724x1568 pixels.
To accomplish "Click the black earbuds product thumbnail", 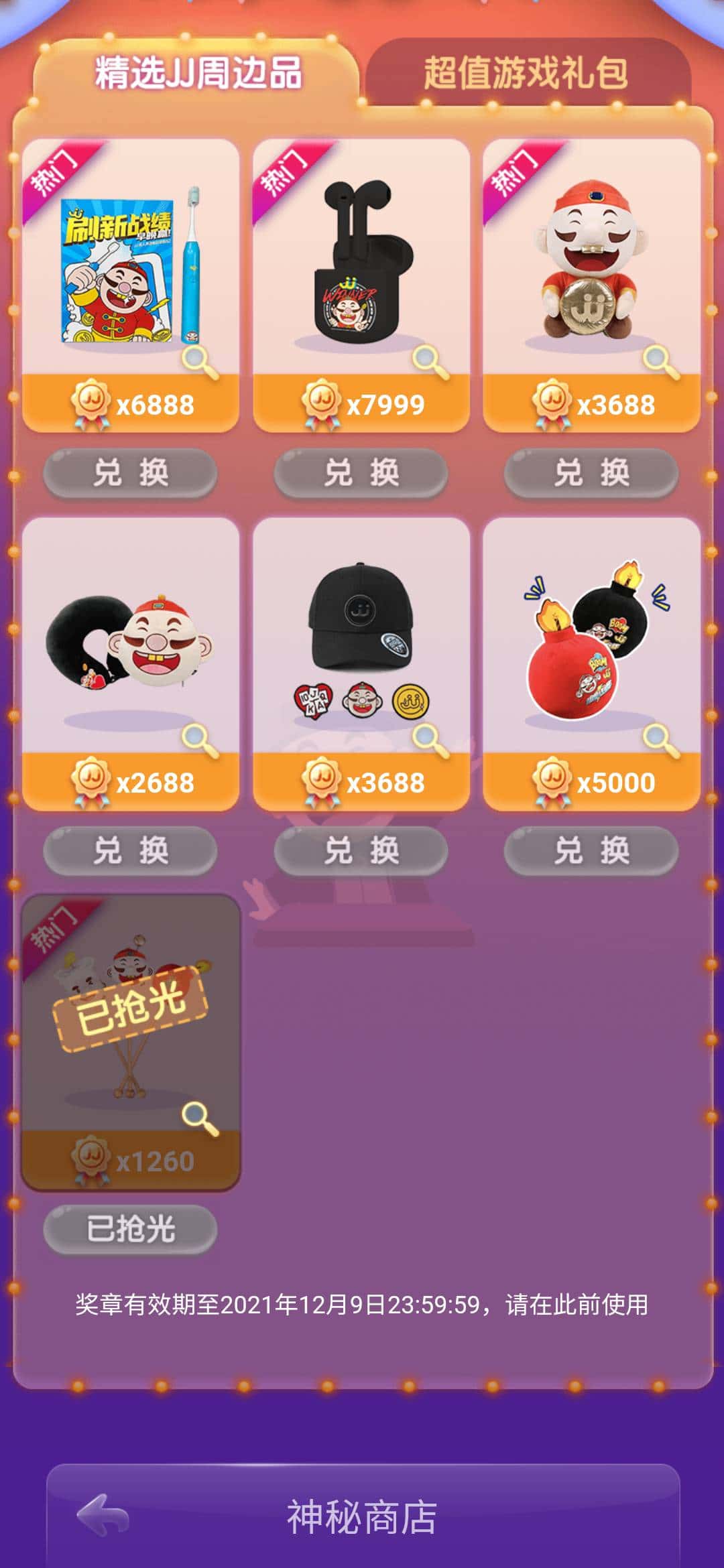I will (x=362, y=261).
